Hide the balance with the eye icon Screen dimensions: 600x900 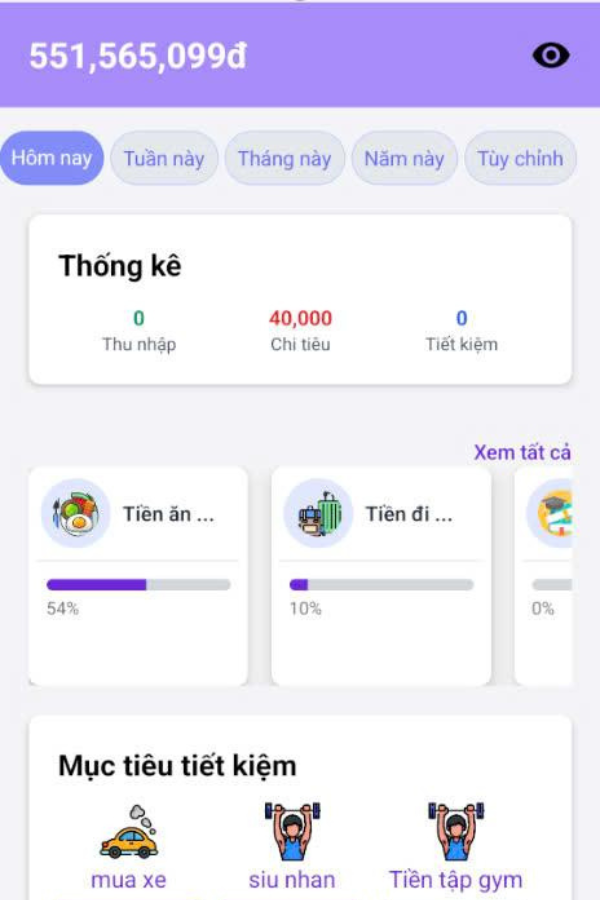550,56
